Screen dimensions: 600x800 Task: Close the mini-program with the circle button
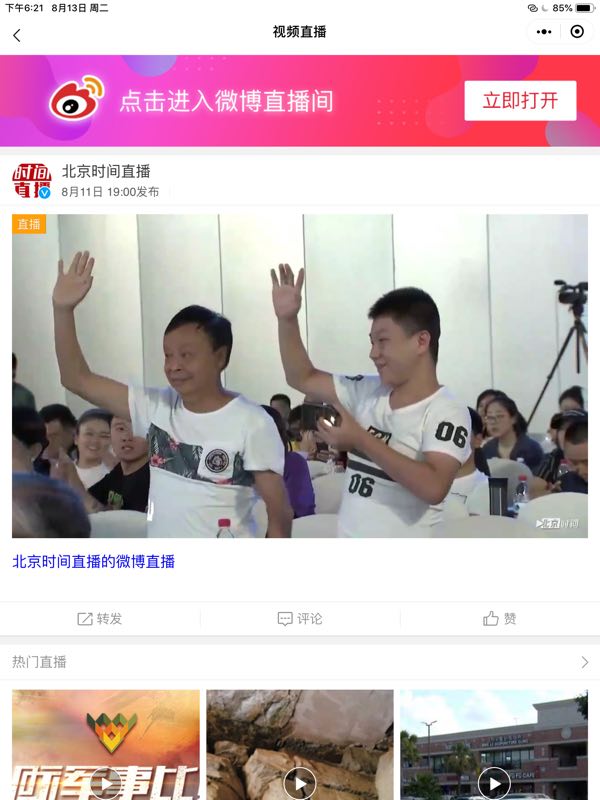pos(577,32)
